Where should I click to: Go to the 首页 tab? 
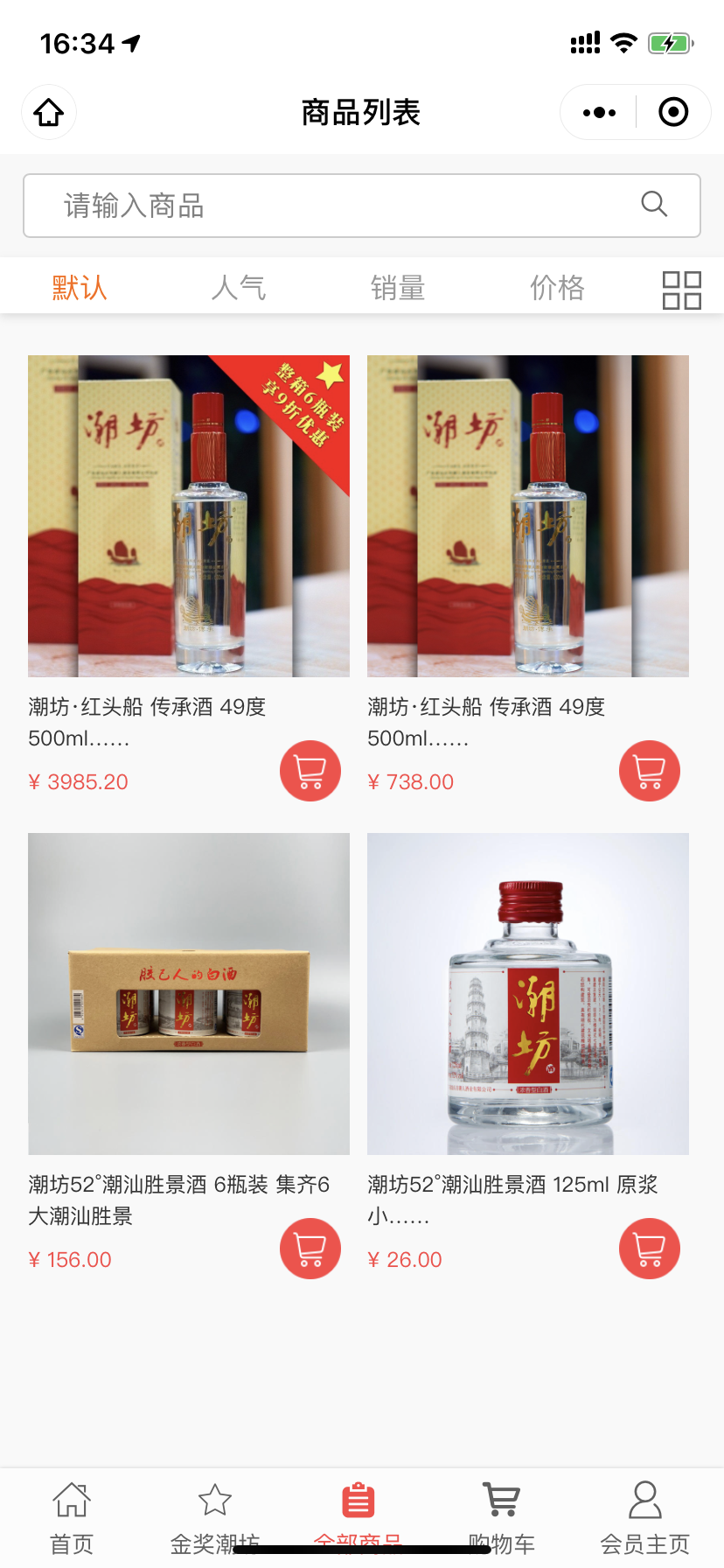[72, 1517]
